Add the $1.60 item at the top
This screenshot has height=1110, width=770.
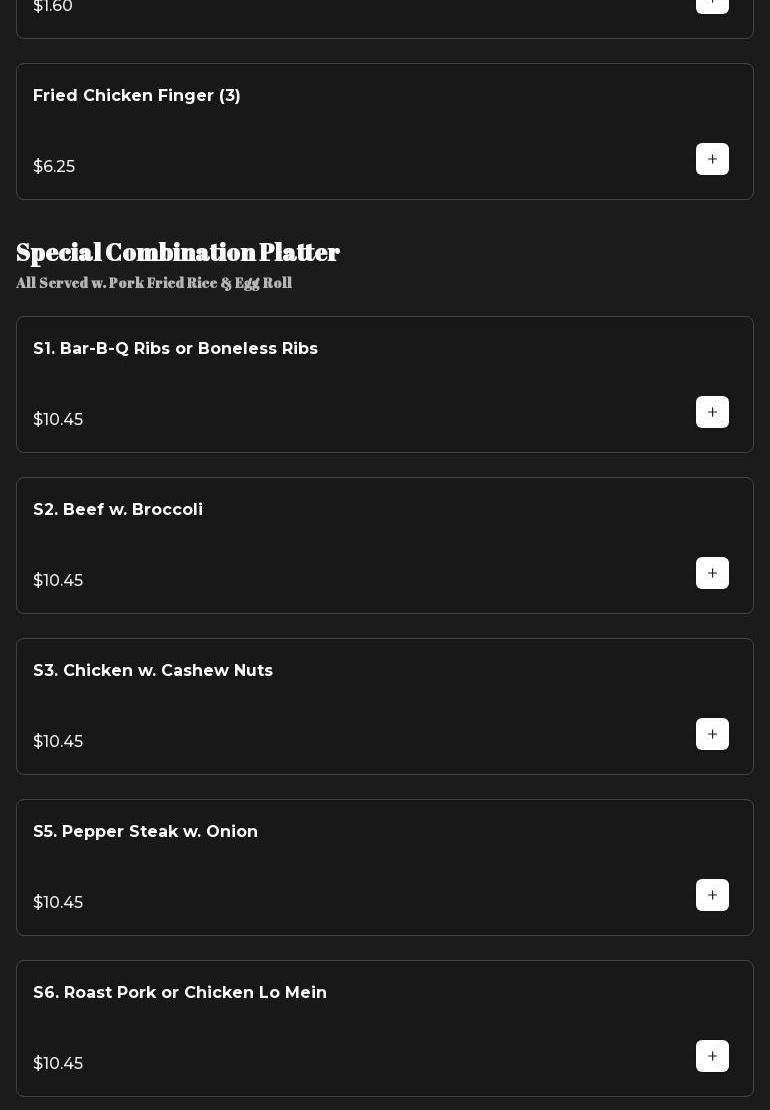coord(712,4)
